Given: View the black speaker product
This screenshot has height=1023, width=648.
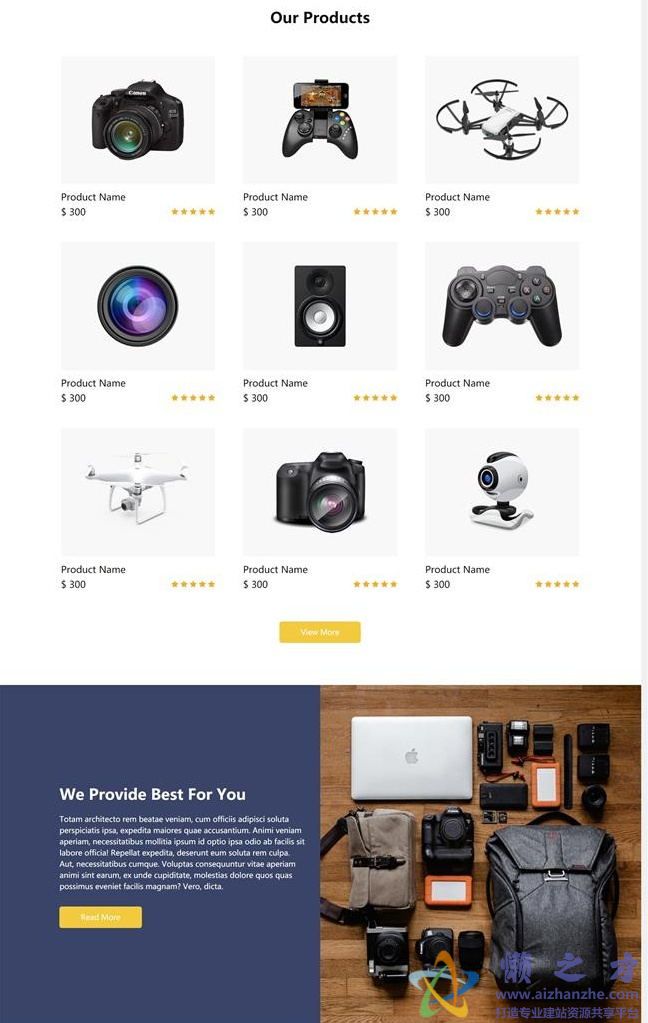Looking at the screenshot, I should (x=320, y=306).
